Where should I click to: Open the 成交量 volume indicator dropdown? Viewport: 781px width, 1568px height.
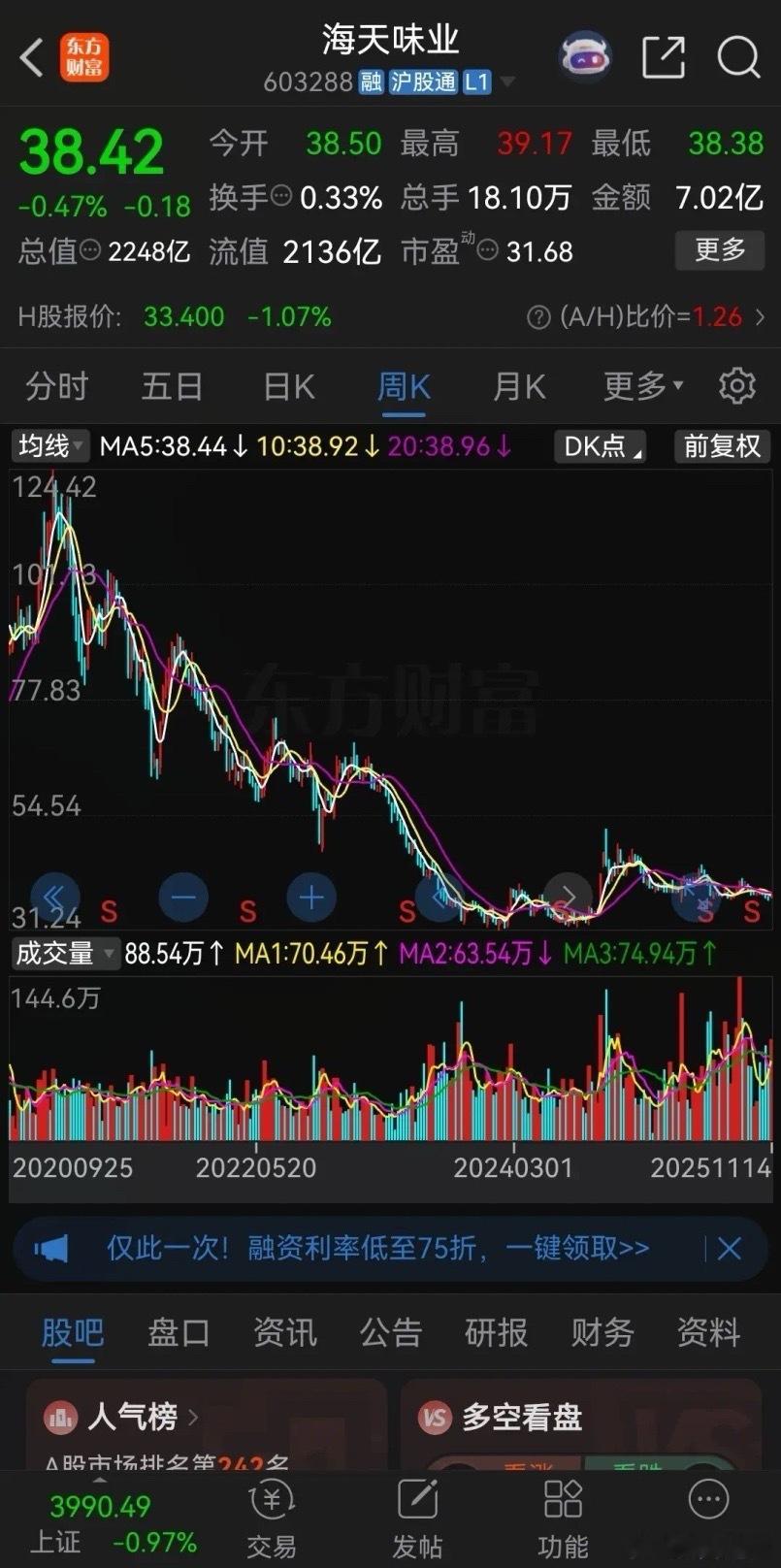coord(64,954)
